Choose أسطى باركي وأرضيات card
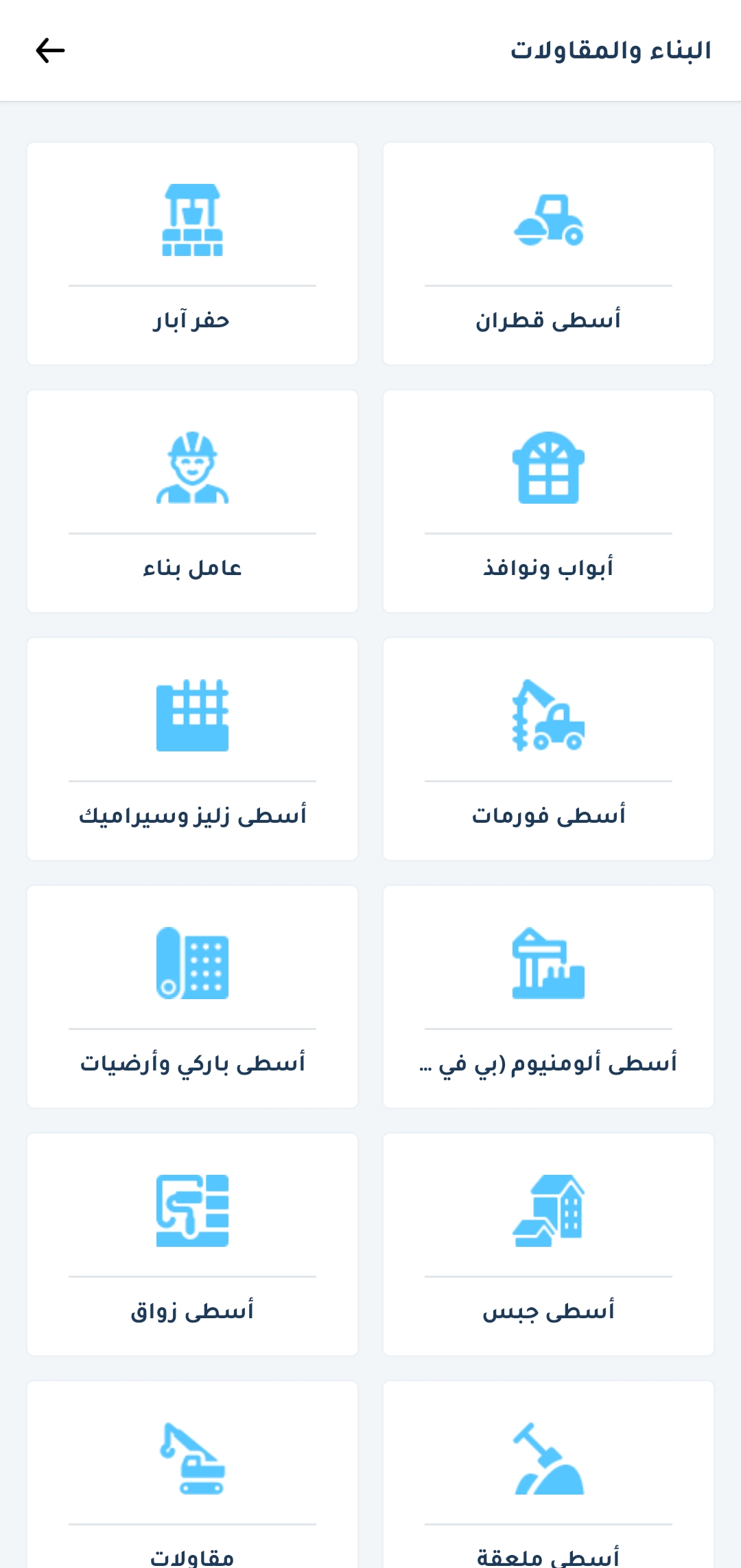741x1568 pixels. click(x=192, y=996)
